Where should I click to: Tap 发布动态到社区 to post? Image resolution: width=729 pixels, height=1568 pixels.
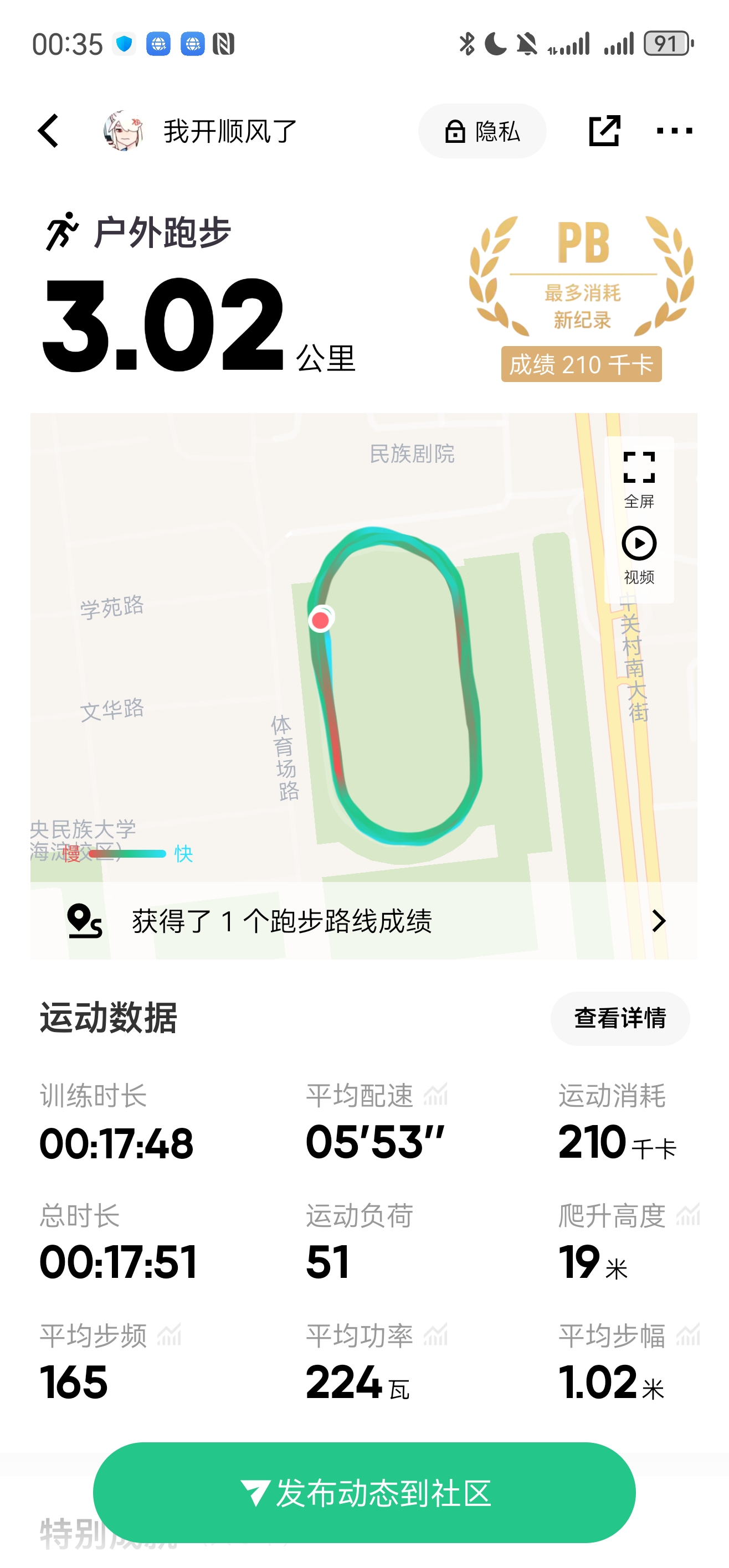(x=364, y=1493)
